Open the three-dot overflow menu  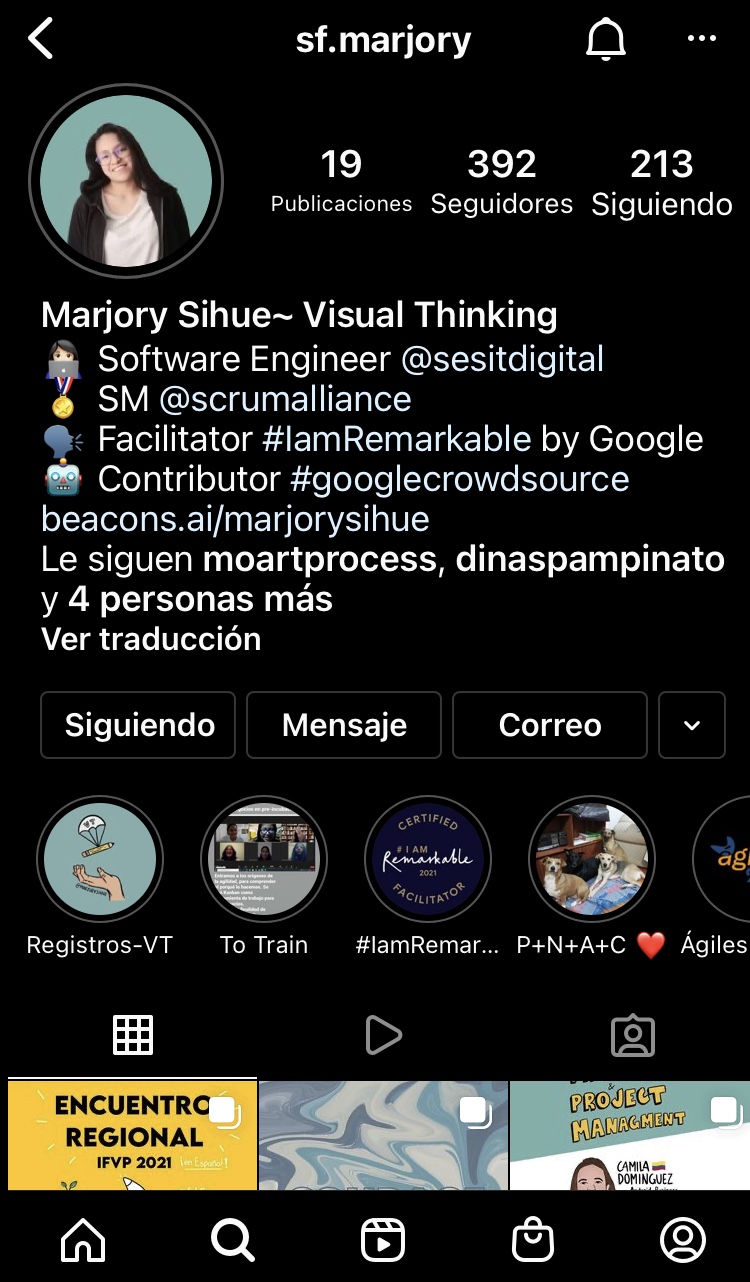(702, 40)
